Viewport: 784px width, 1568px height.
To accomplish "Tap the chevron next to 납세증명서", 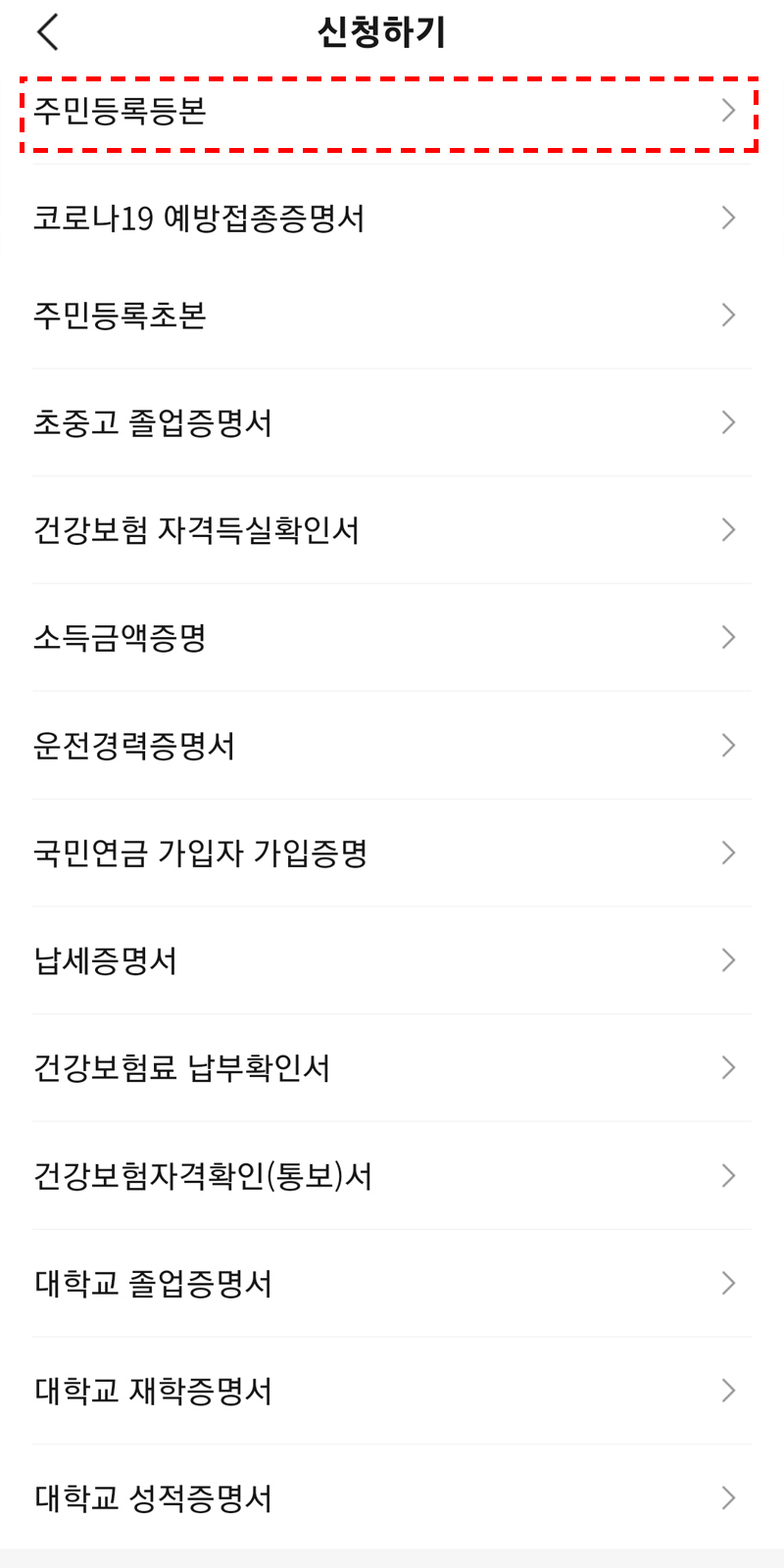I will (727, 960).
